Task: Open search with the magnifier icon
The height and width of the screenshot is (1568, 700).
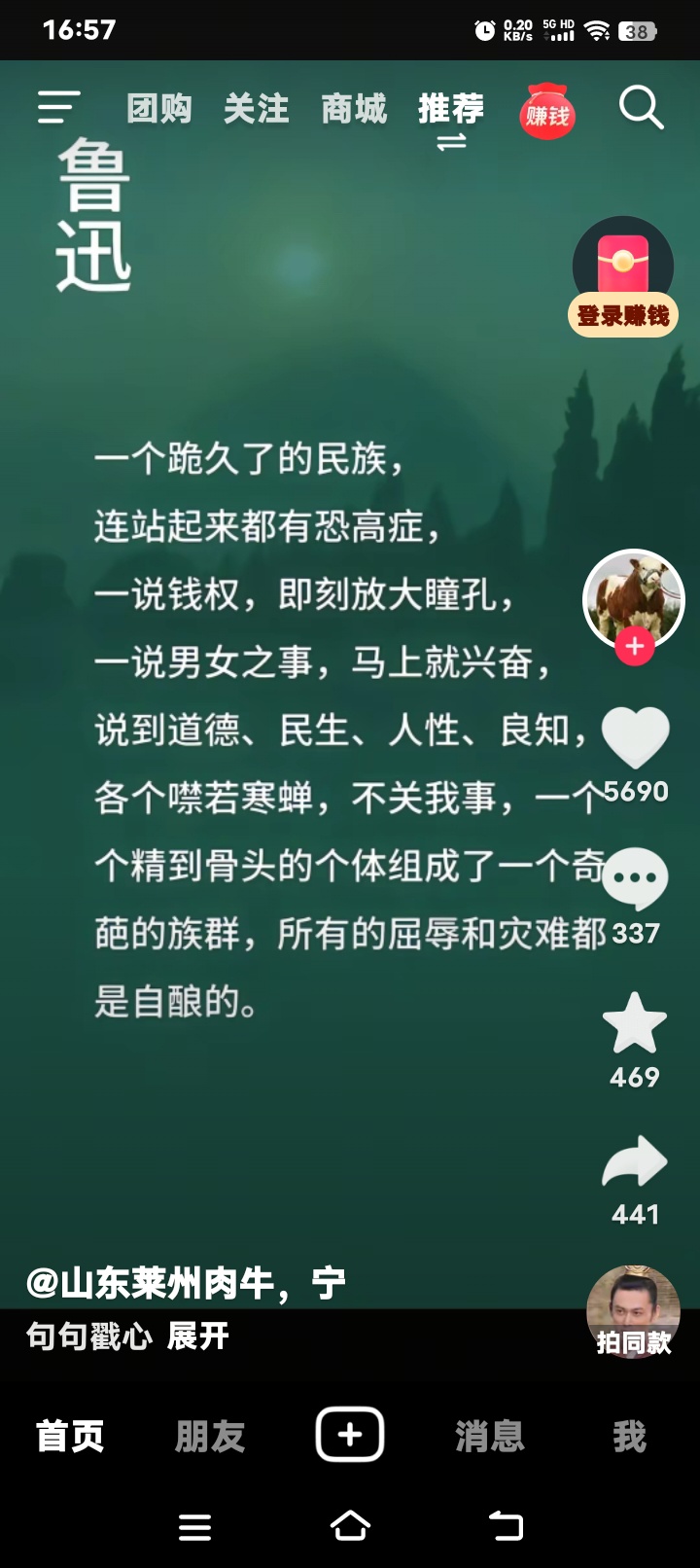Action: [641, 107]
